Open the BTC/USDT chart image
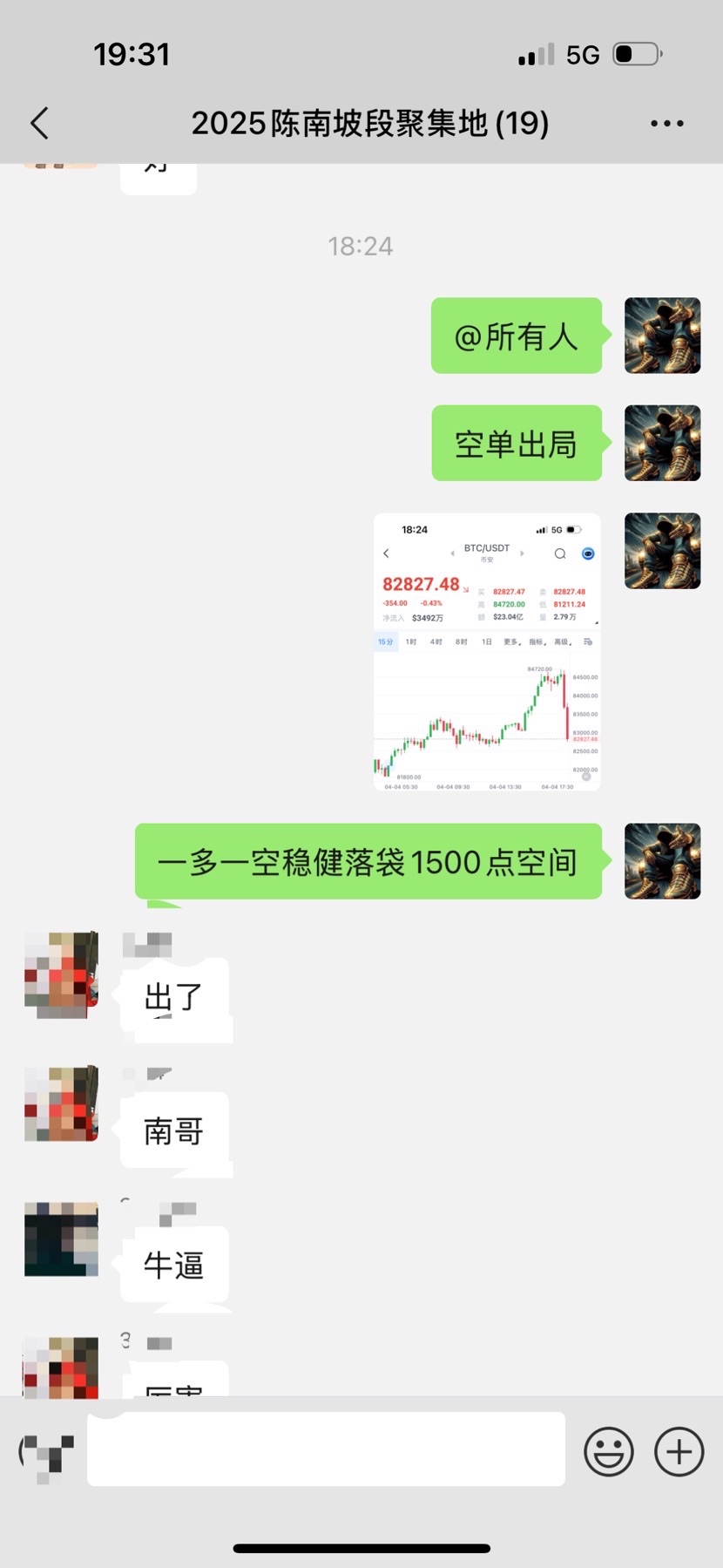This screenshot has height=1568, width=723. tap(487, 652)
